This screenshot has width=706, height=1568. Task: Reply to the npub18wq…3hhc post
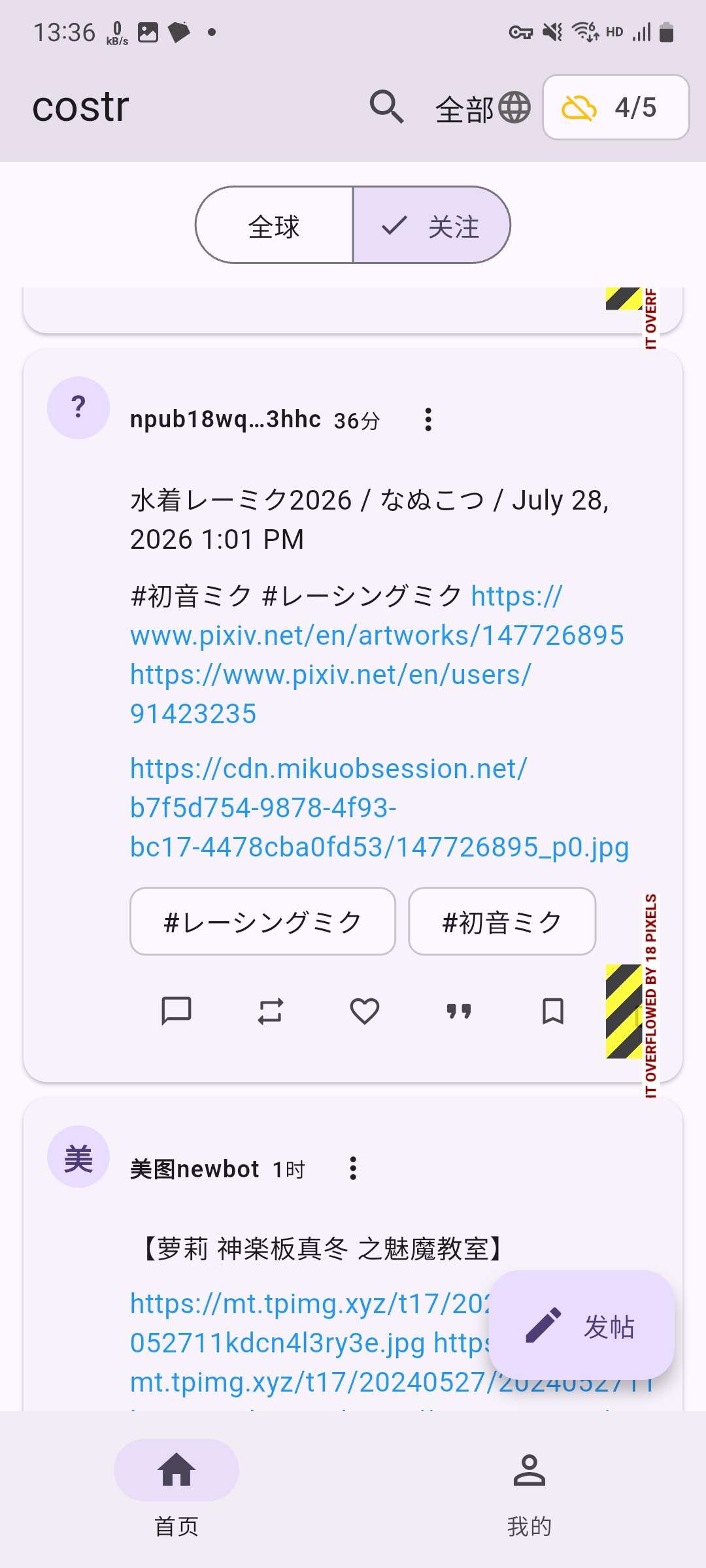[176, 1011]
